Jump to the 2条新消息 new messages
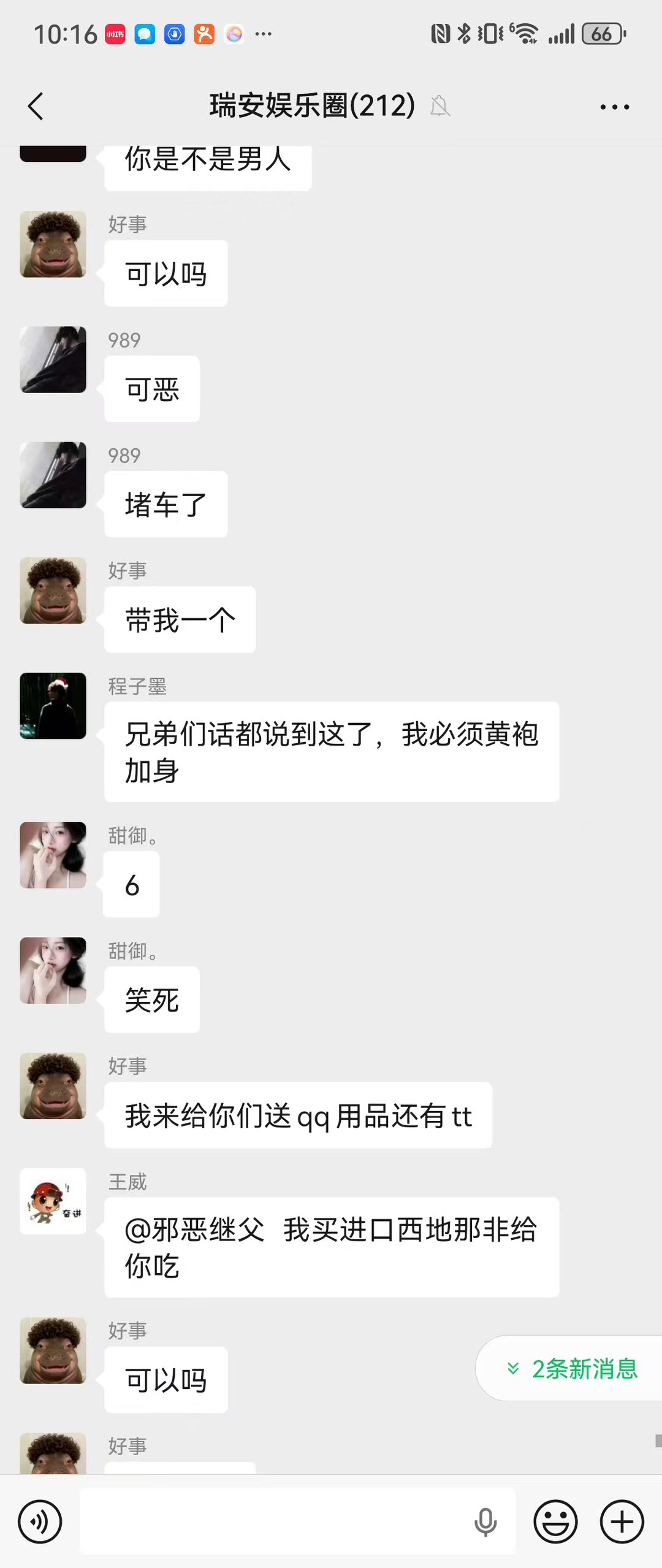The width and height of the screenshot is (662, 1568). (571, 1369)
